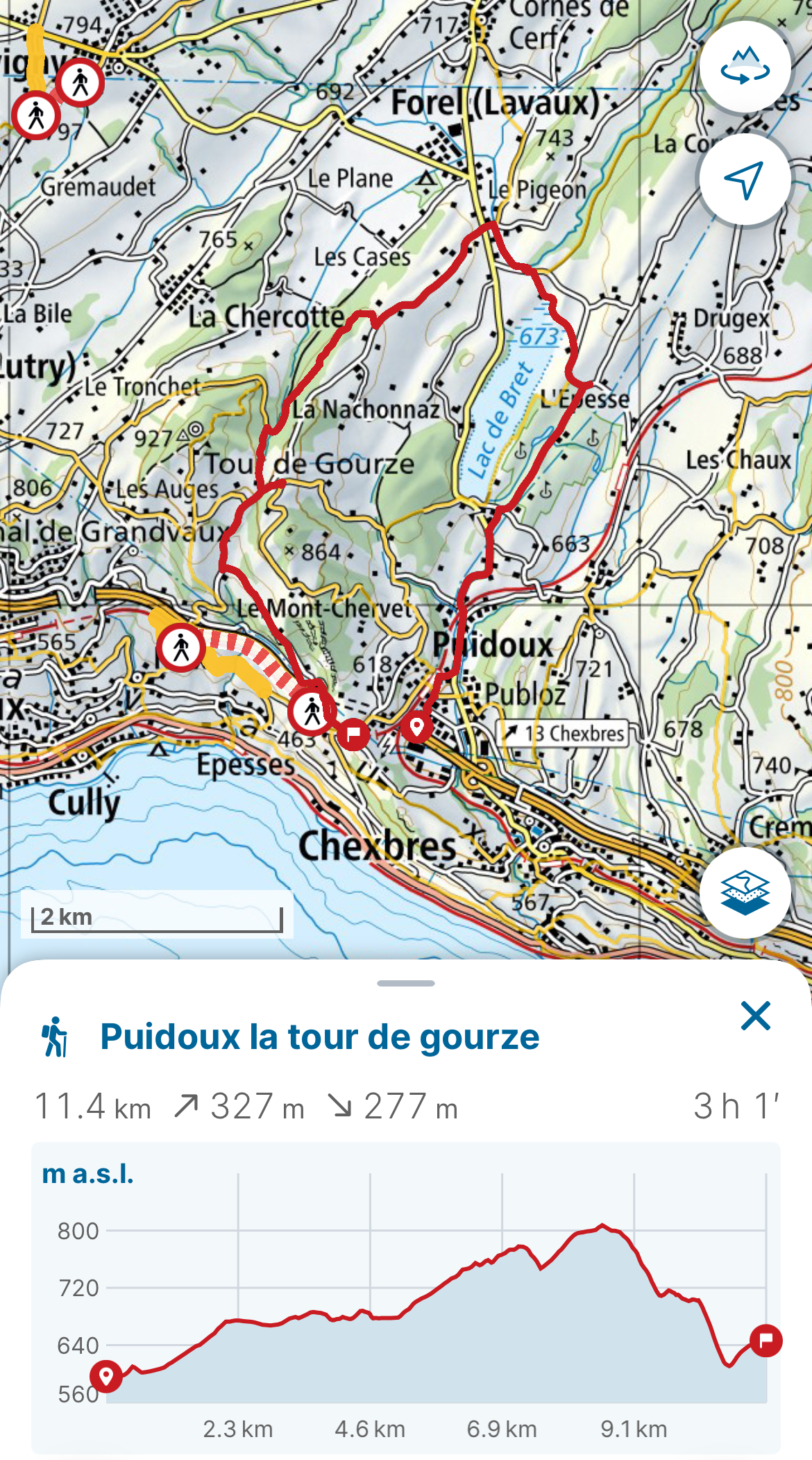Screen dimensions: 812x1460
Task: Open the Puidoux la tour de gourze tour details
Action: pyautogui.click(x=319, y=1037)
